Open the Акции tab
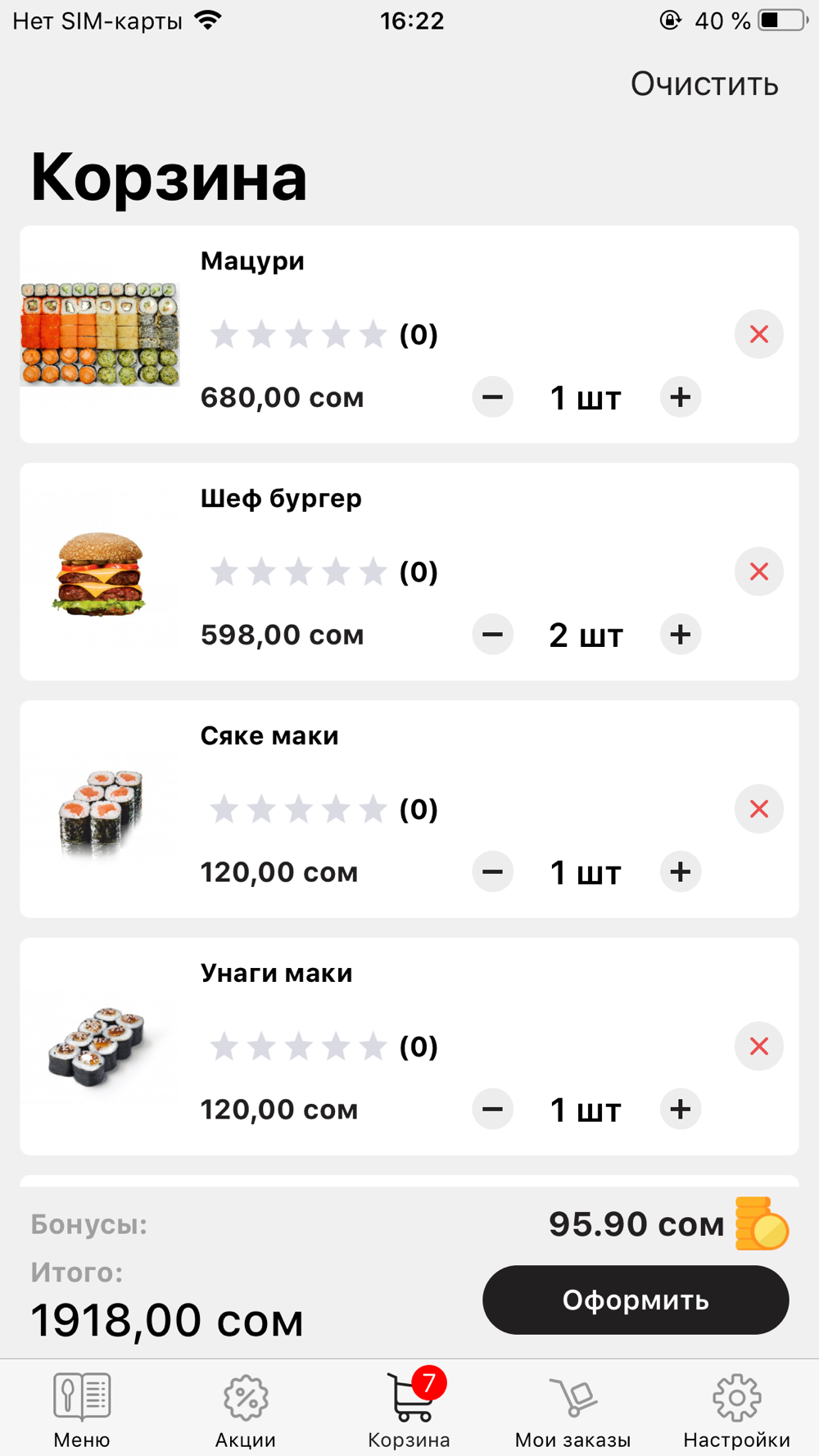Image resolution: width=819 pixels, height=1456 pixels. point(246,1410)
